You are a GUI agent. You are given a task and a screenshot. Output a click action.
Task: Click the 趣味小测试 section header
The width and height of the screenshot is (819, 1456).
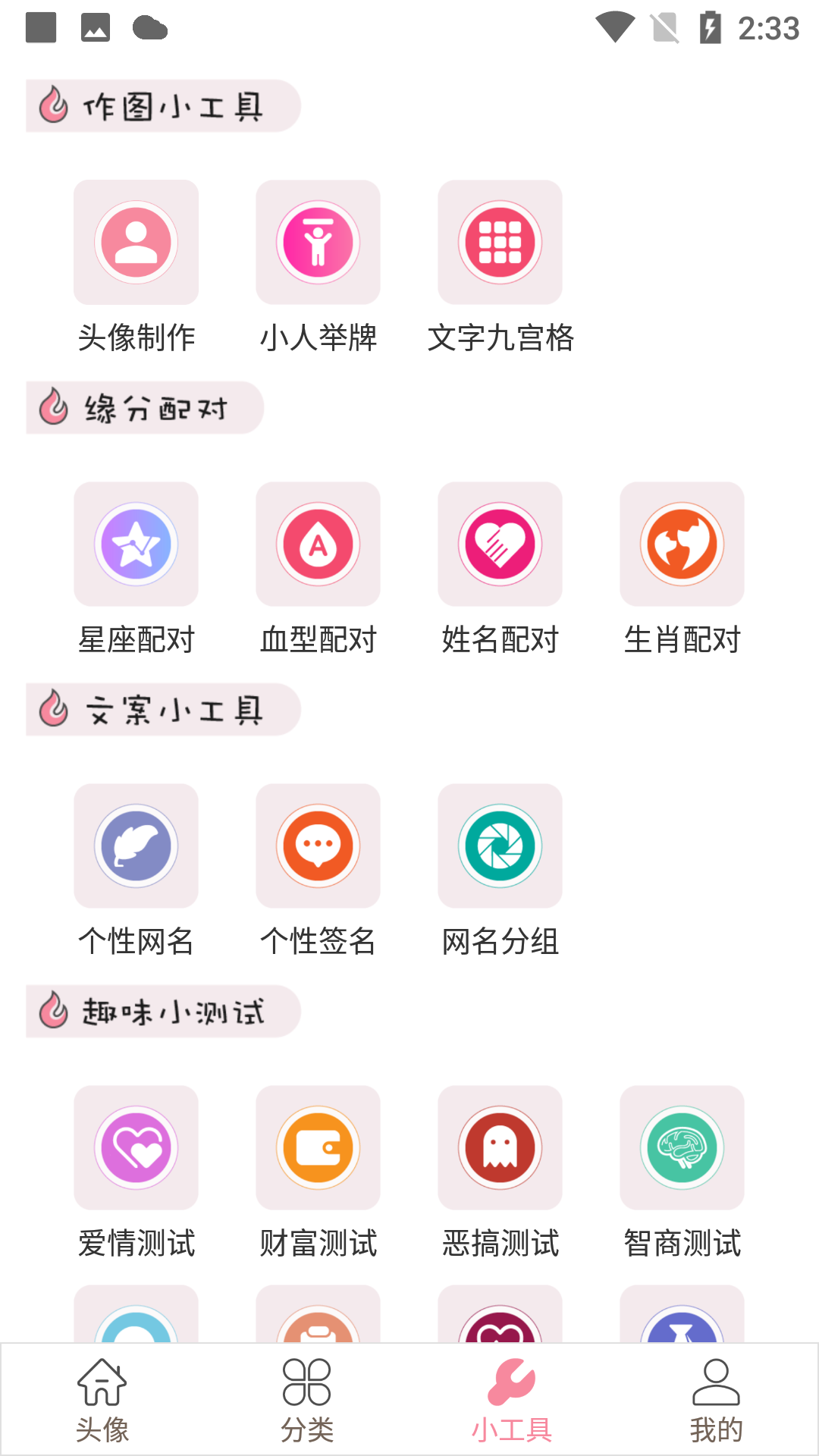(x=163, y=1011)
